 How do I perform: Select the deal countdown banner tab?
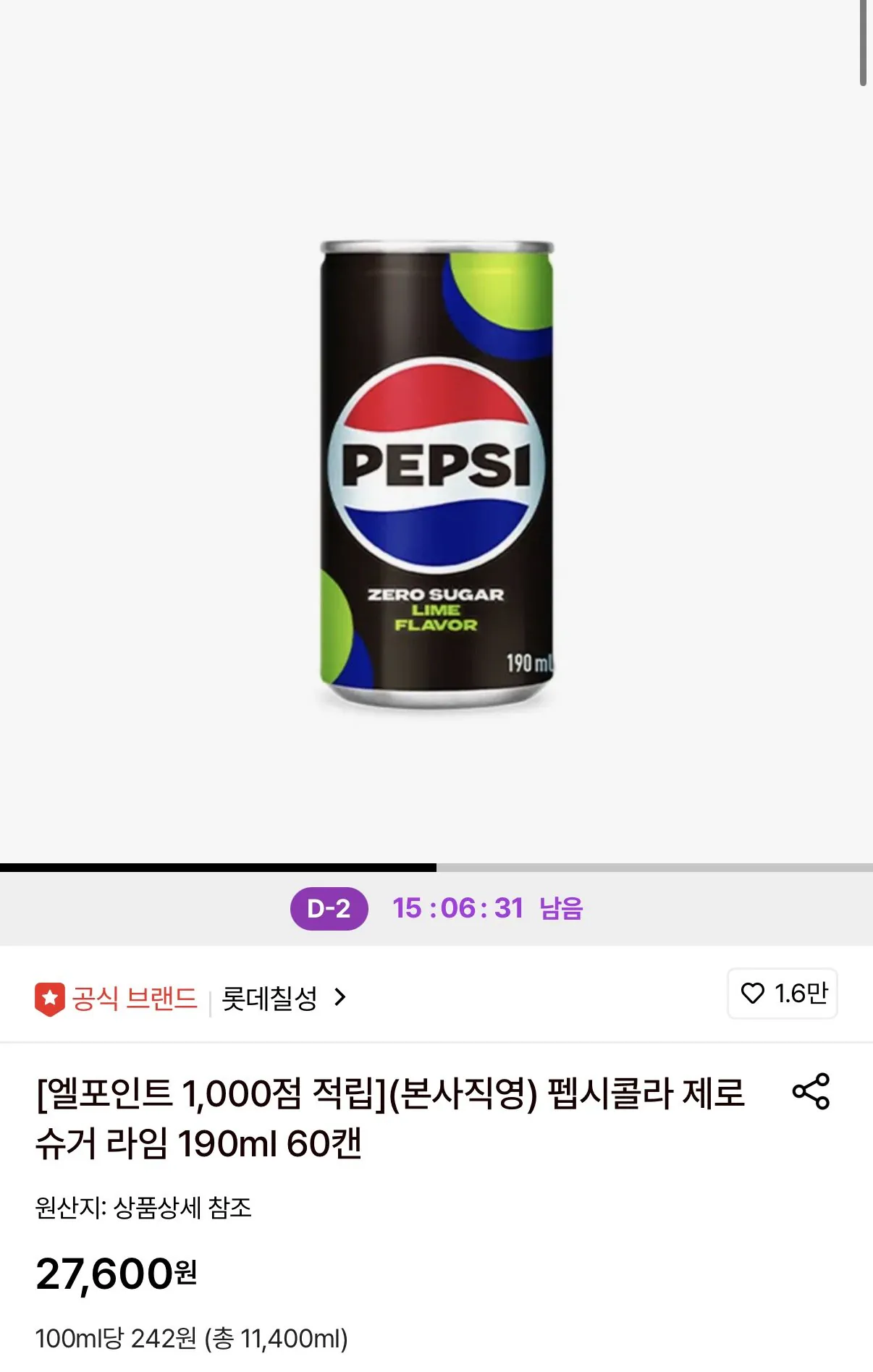pos(436,910)
